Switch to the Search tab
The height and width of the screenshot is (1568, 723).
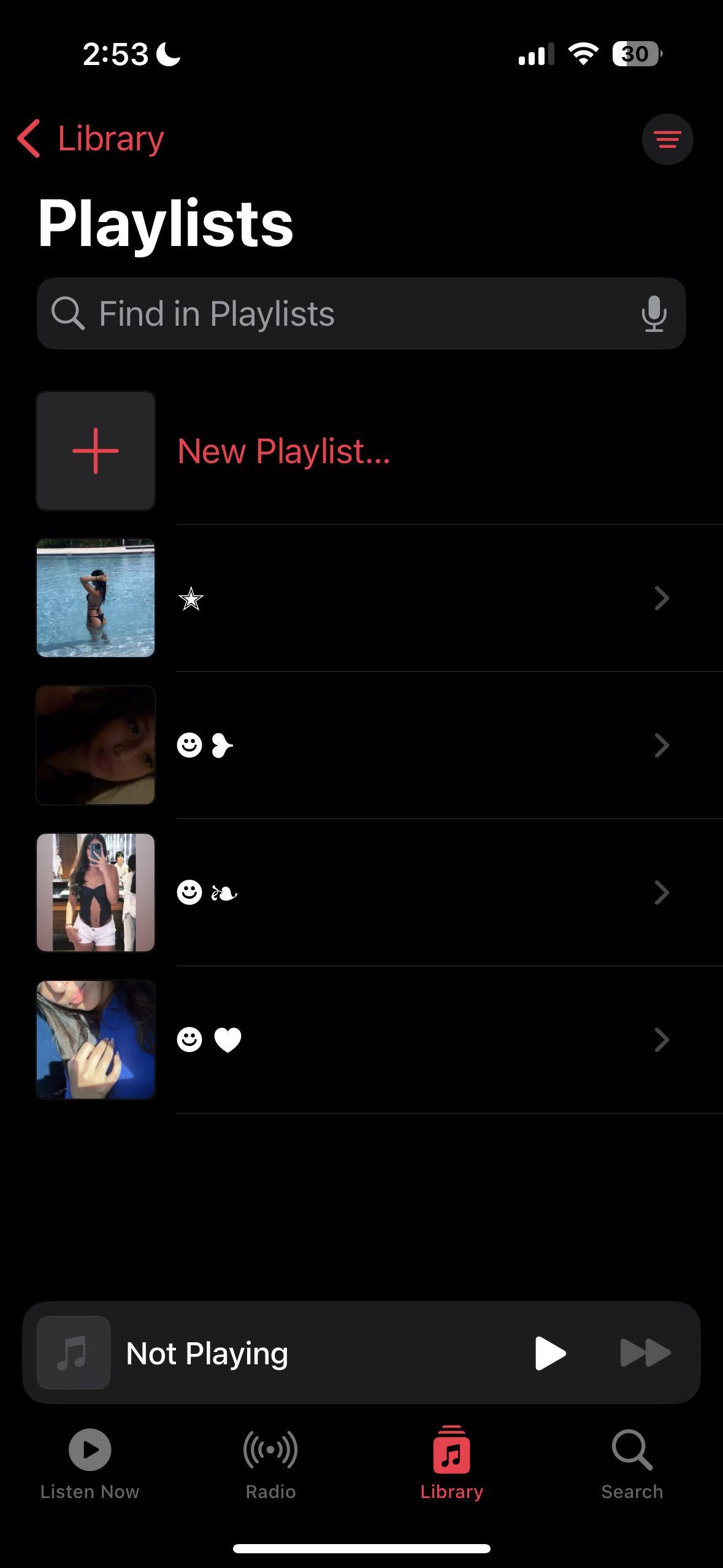[x=632, y=1464]
